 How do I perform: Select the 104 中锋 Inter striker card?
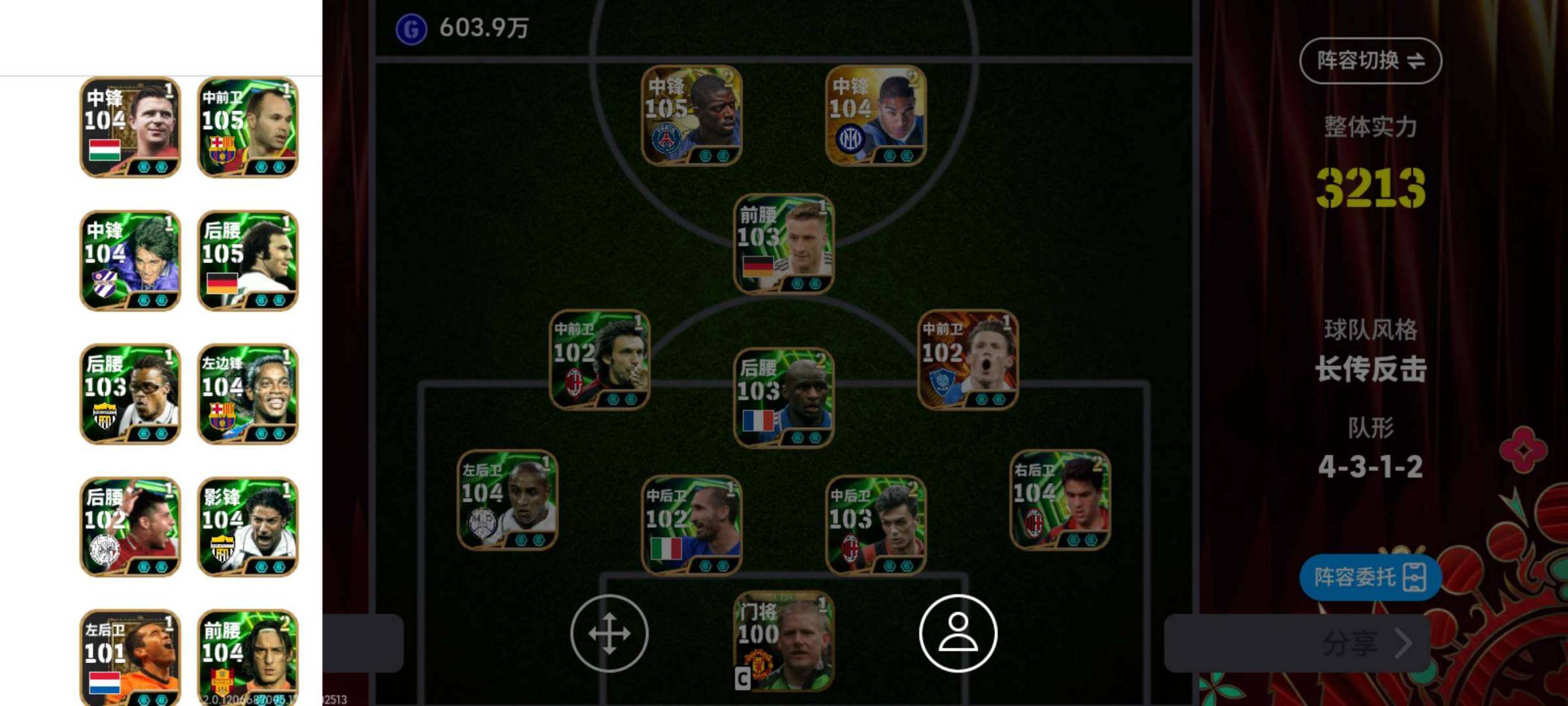[875, 115]
